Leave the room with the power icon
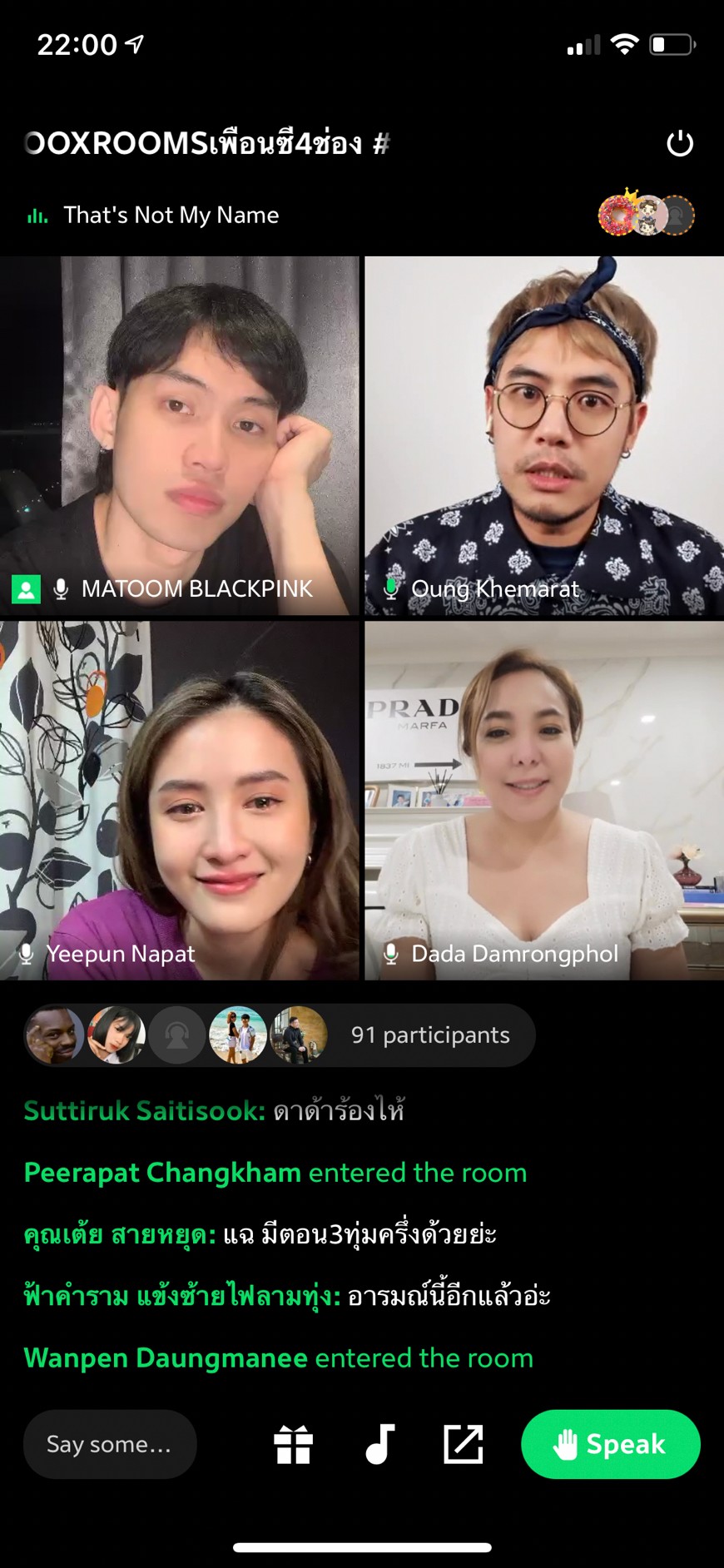 [x=679, y=143]
